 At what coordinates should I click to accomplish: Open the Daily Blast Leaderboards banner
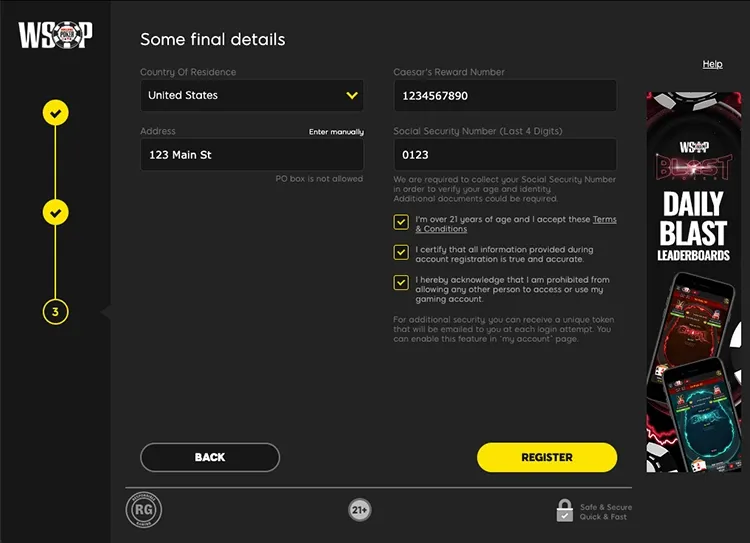[x=693, y=280]
